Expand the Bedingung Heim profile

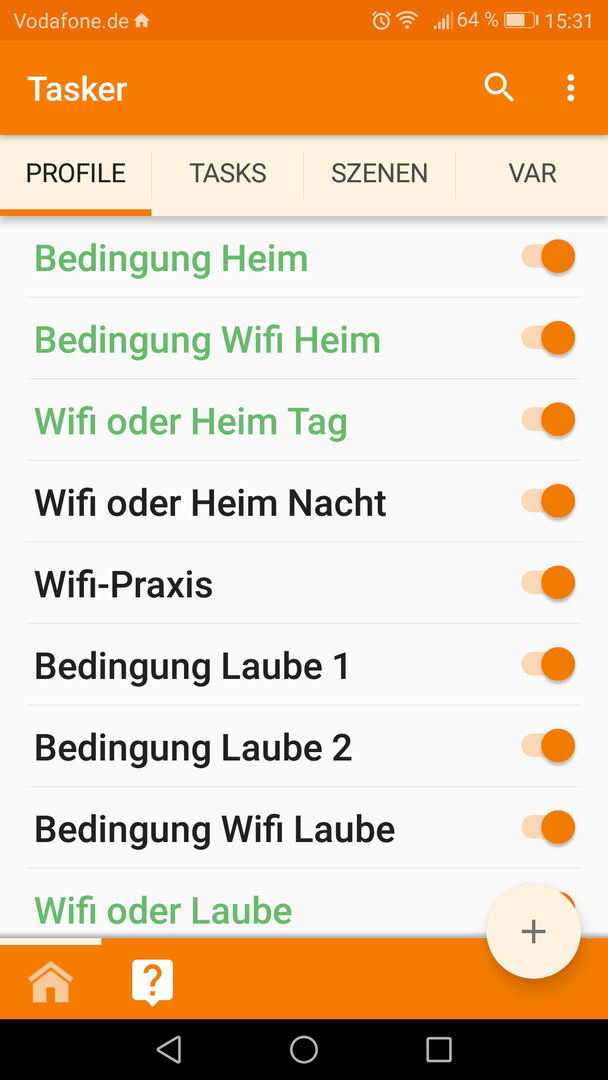[171, 259]
